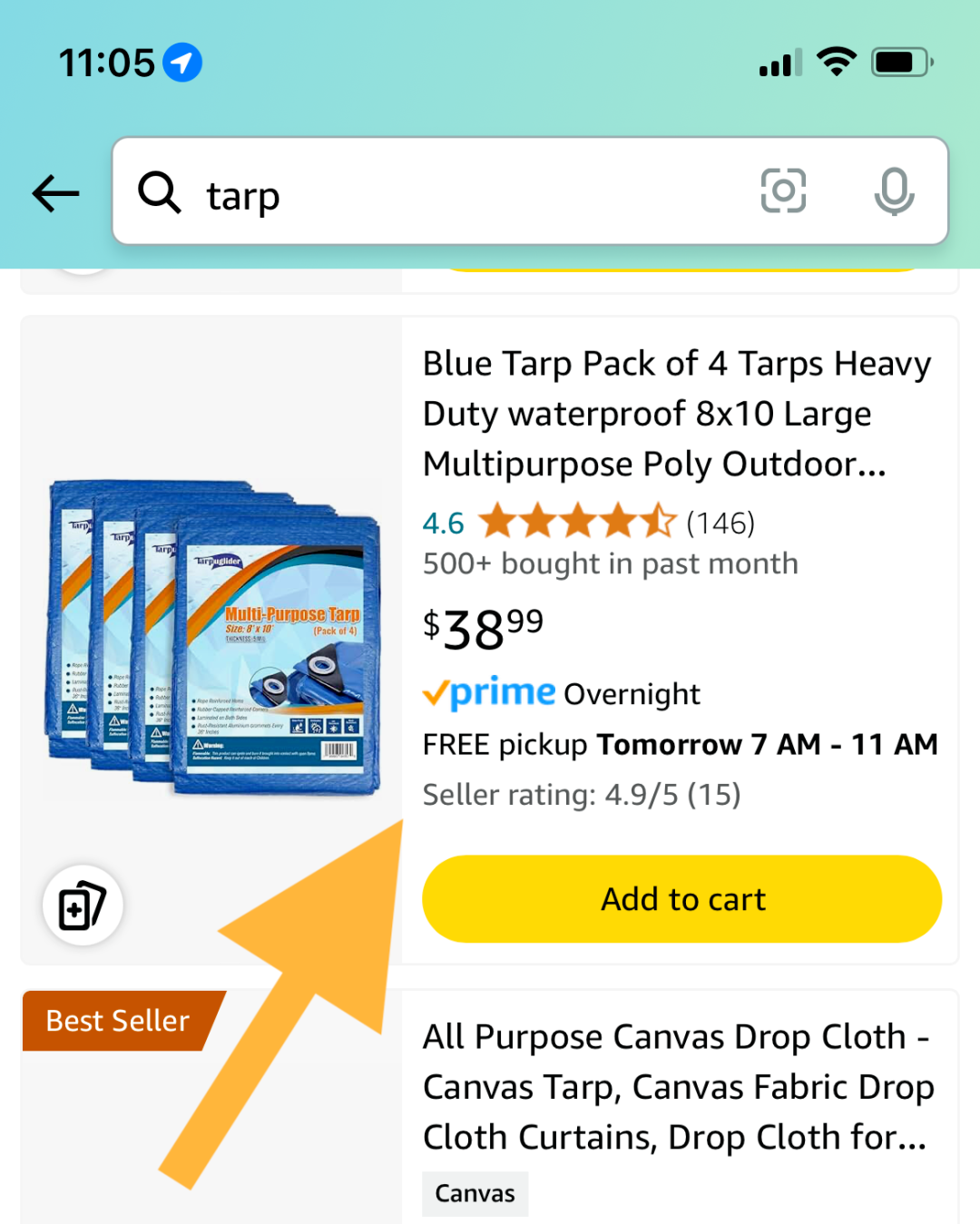This screenshot has width=980, height=1224.
Task: Open All Purpose Canvas Drop Cloth listing
Action: tap(676, 1086)
